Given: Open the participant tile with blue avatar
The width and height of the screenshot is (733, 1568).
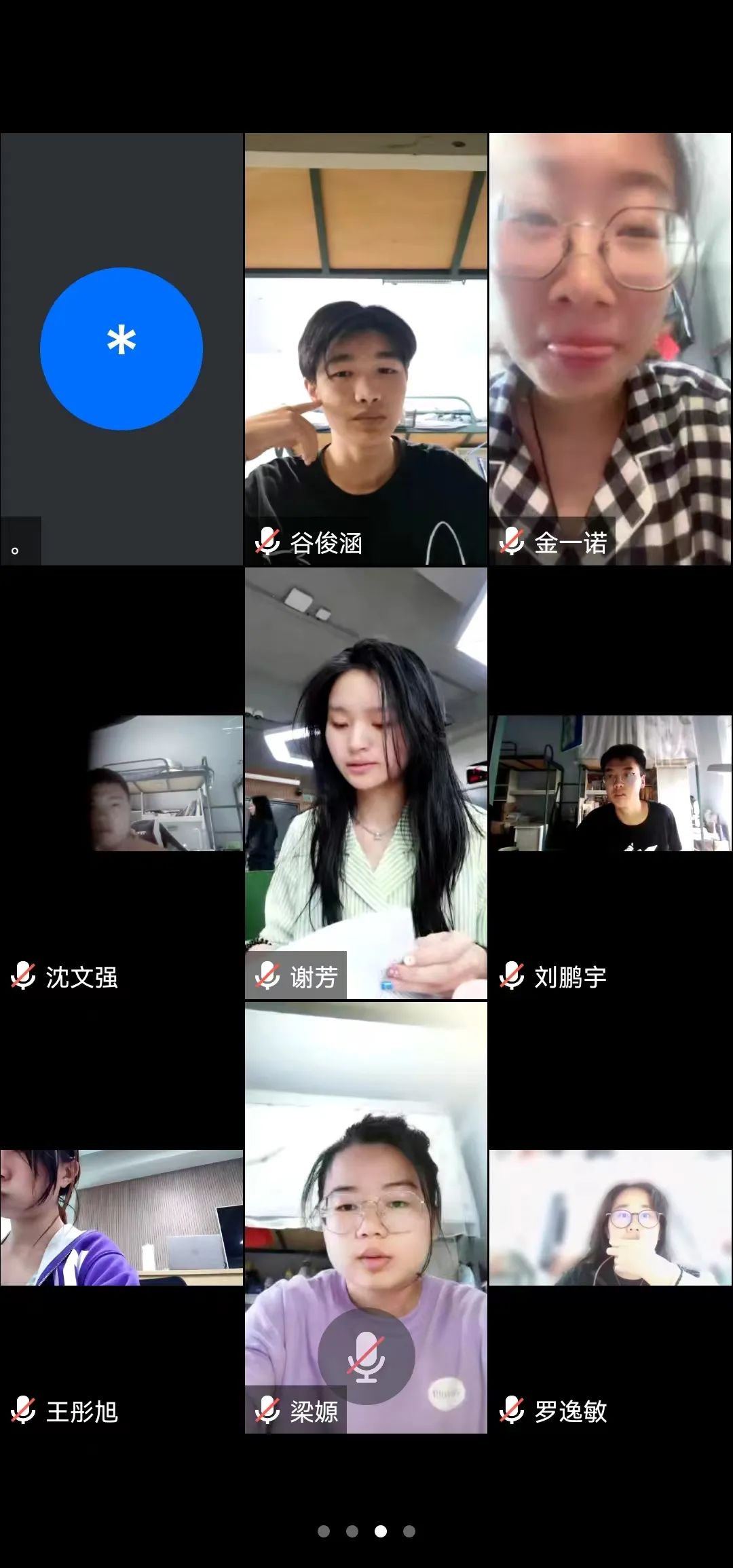Looking at the screenshot, I should [121, 349].
